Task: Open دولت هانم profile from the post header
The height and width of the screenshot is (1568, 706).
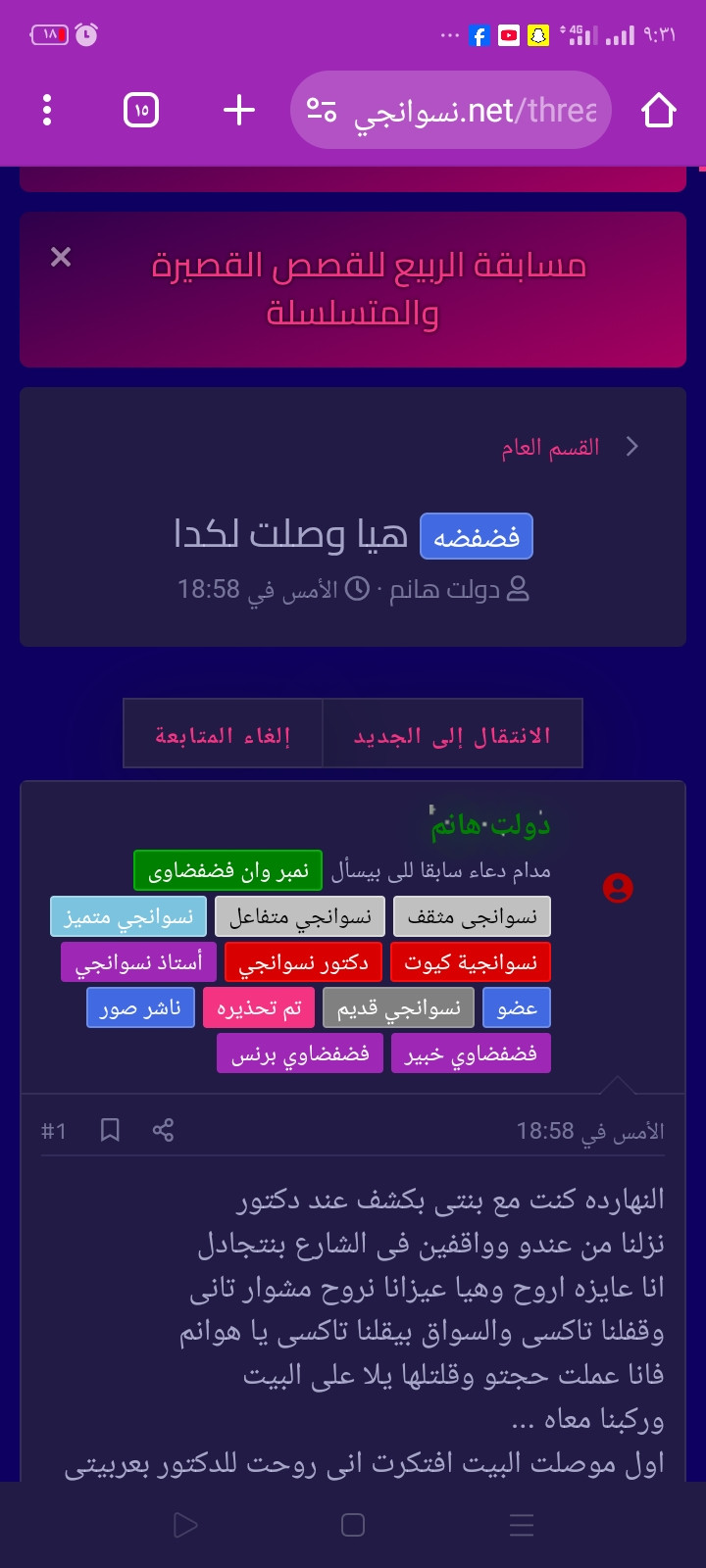Action: [490, 825]
